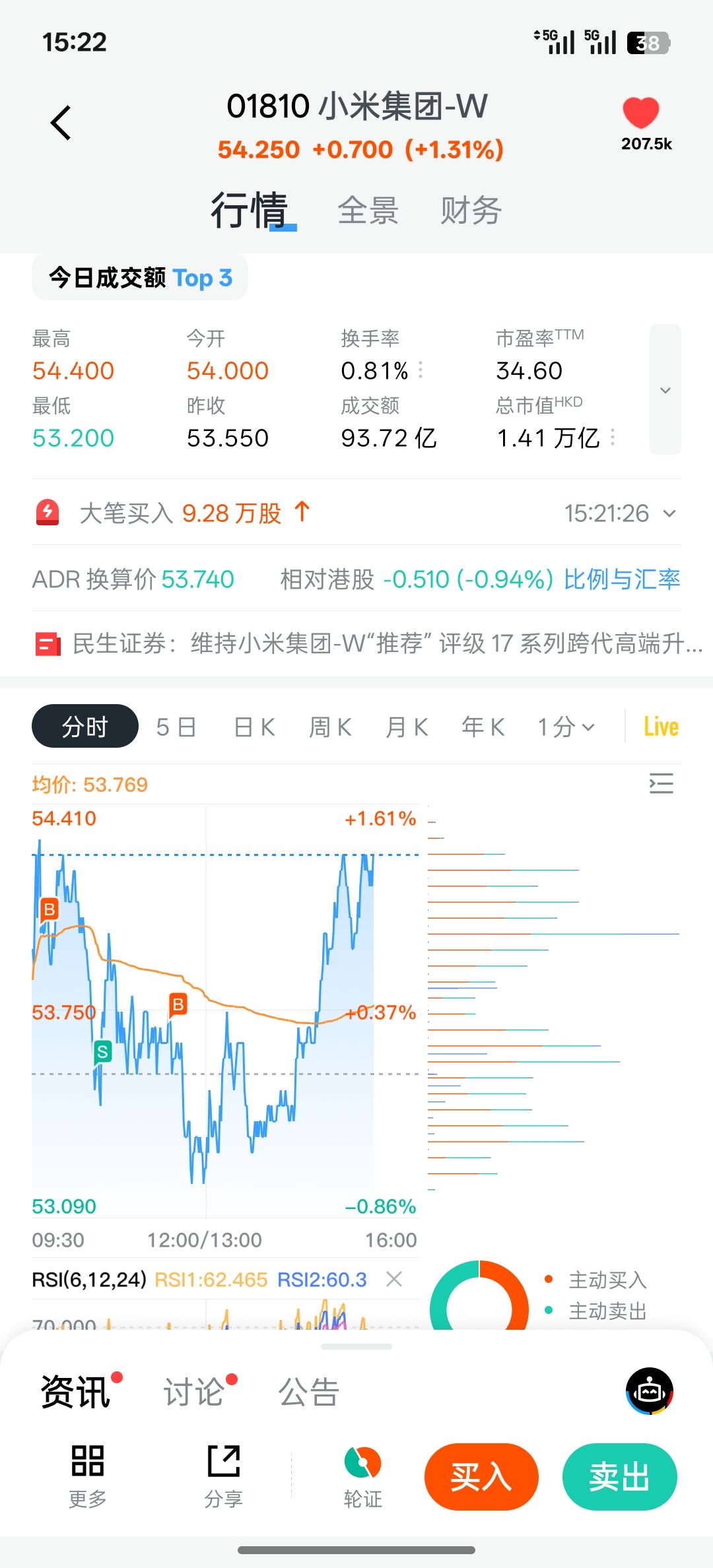
Task: Read the 民生证券 rating news item
Action: pyautogui.click(x=370, y=643)
